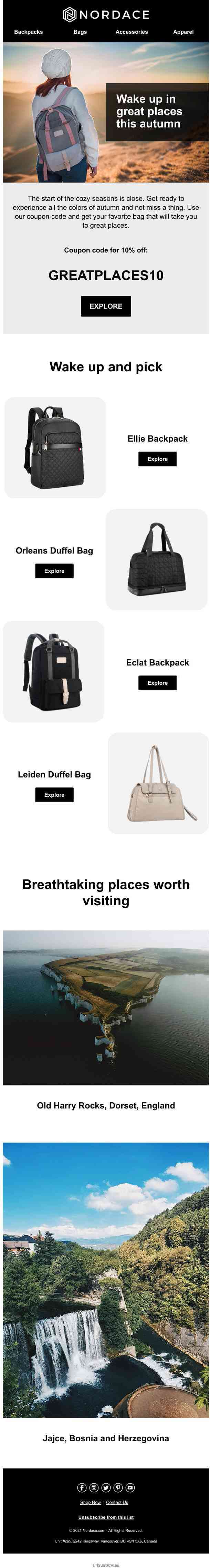Open the Apparel category
Viewport: 210px width, 1568px height.
point(182,32)
